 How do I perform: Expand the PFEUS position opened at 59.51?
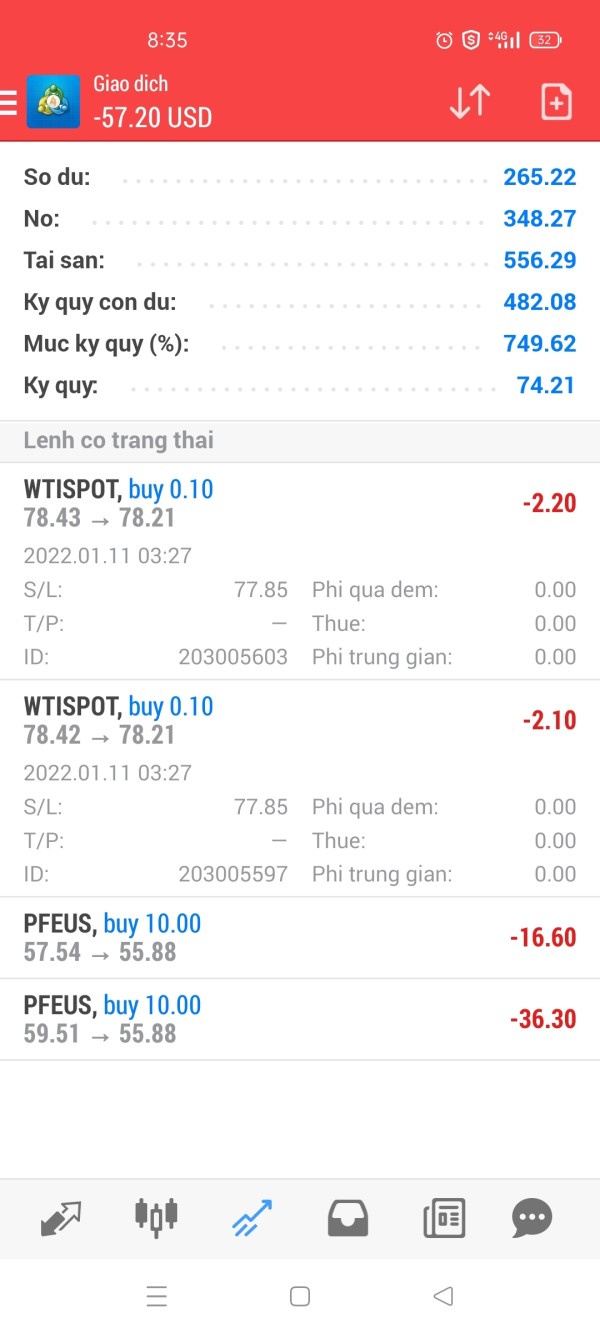[x=300, y=1019]
